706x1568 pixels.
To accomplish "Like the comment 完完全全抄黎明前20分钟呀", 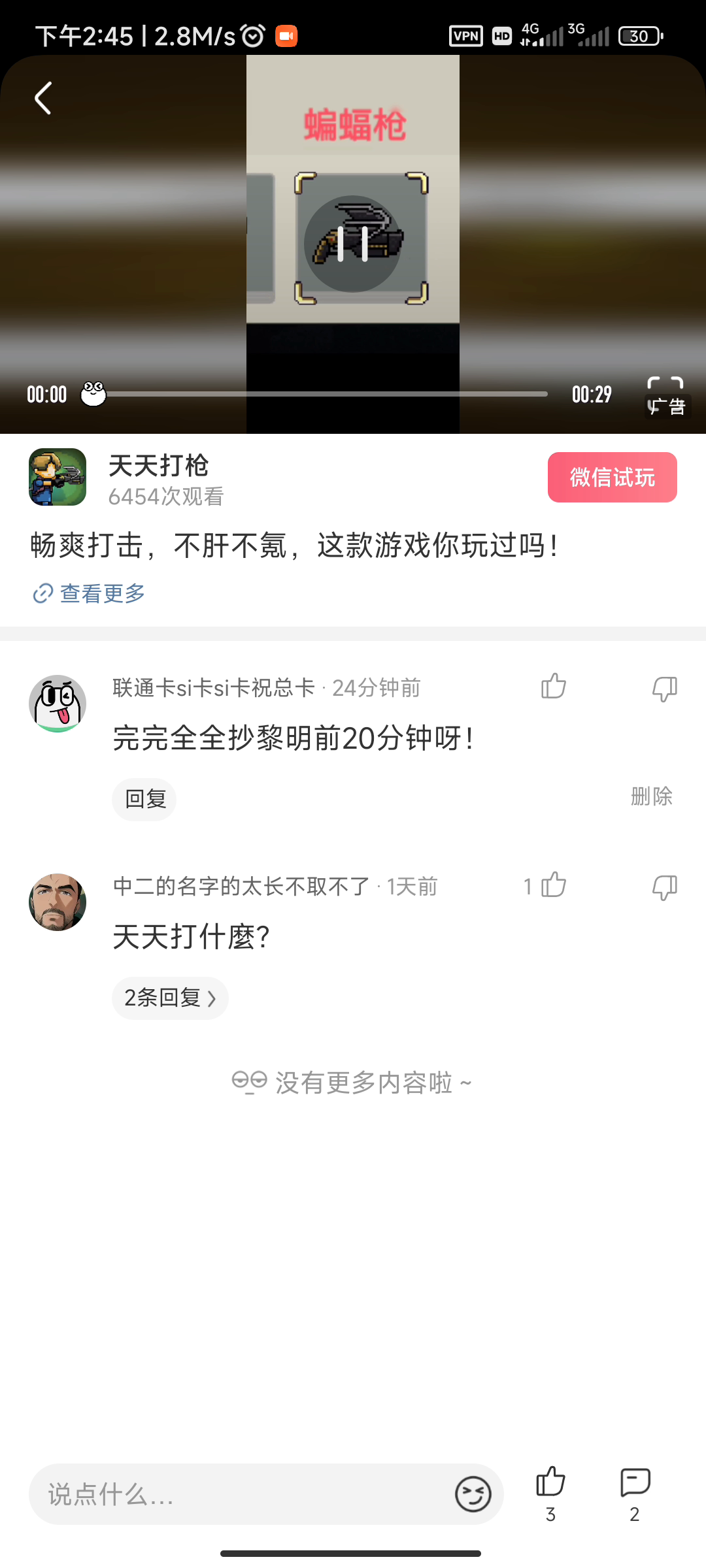I will point(553,687).
